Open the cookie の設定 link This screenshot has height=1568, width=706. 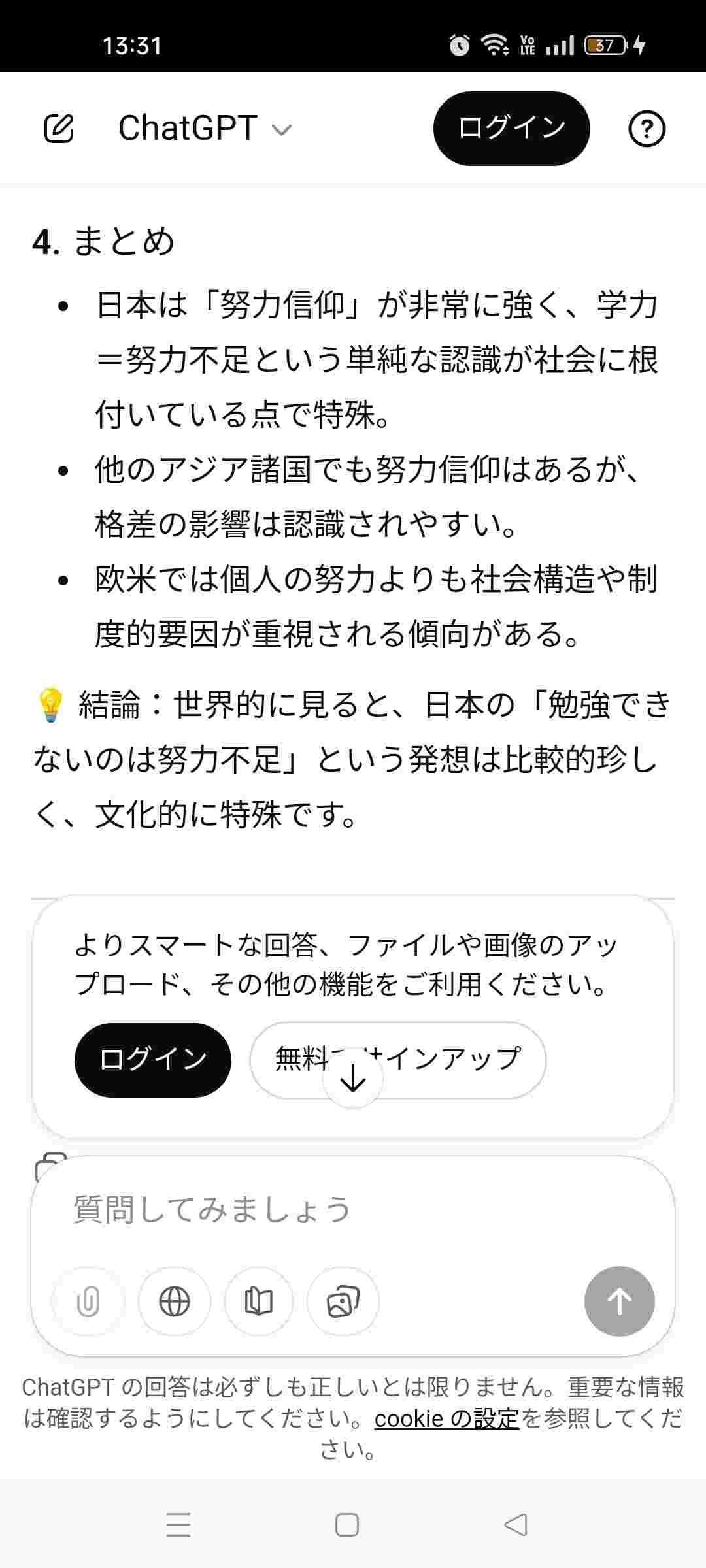[x=446, y=1418]
